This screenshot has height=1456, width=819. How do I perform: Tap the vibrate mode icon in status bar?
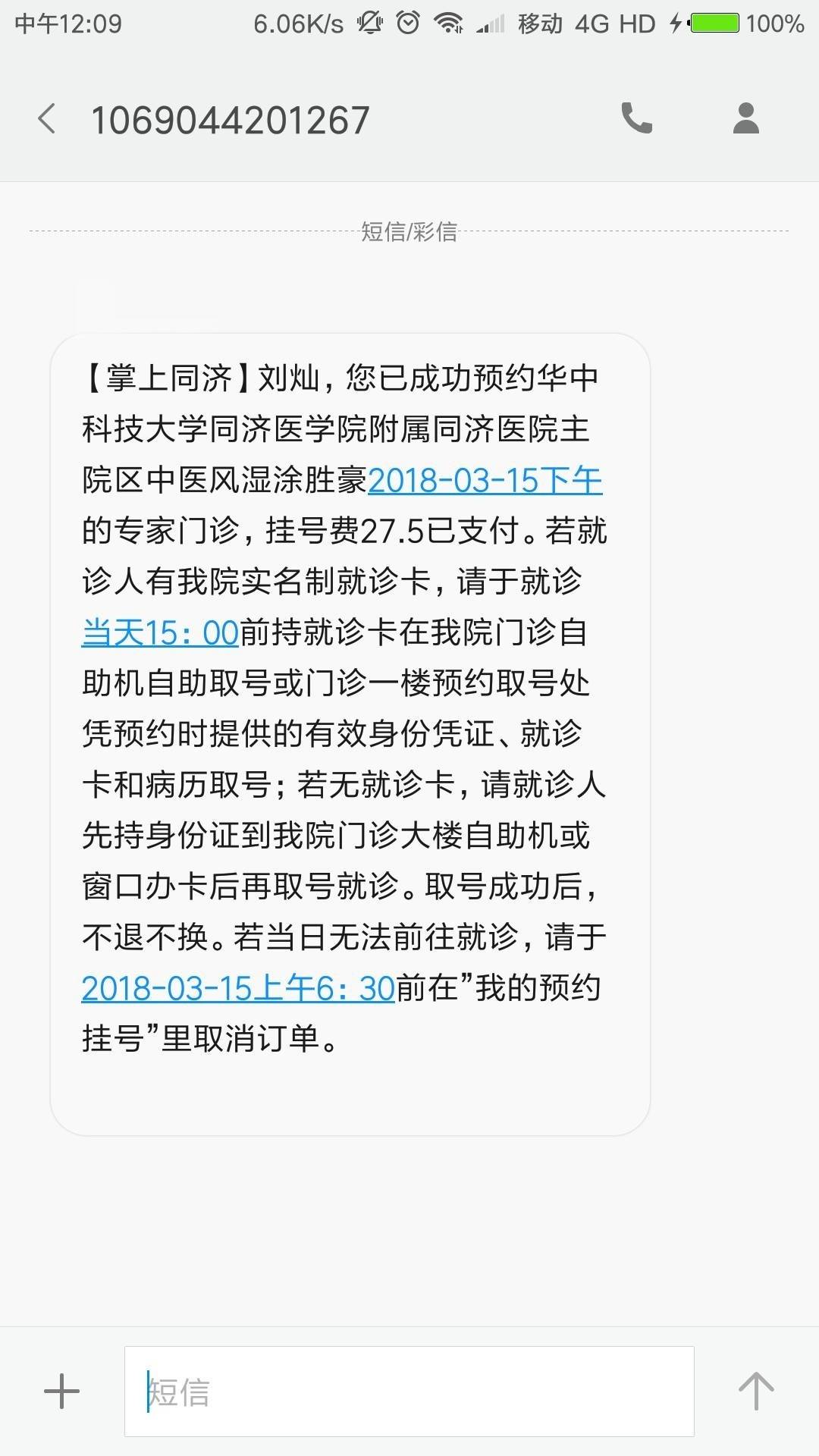point(369,22)
